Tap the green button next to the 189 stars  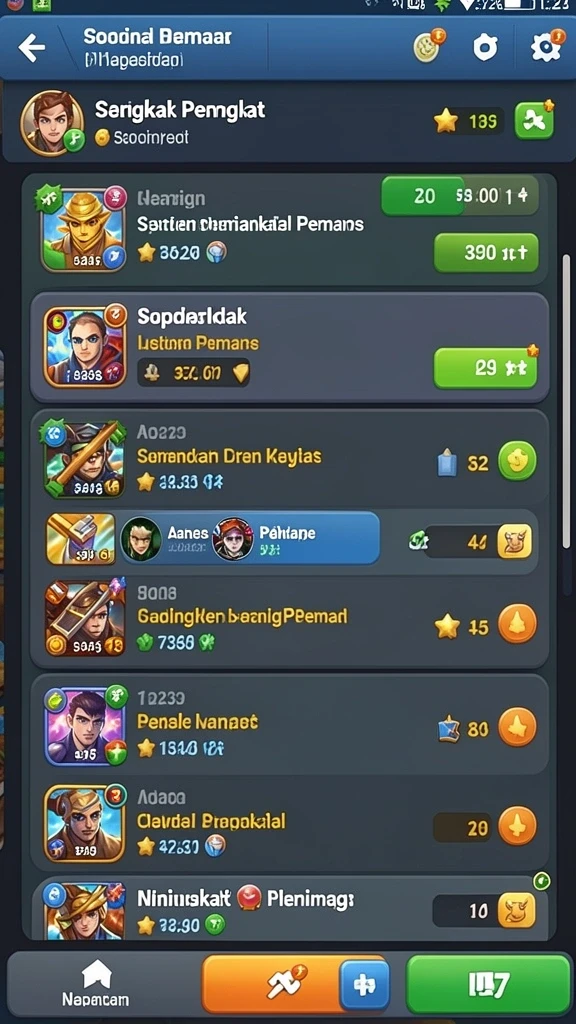pyautogui.click(x=534, y=121)
